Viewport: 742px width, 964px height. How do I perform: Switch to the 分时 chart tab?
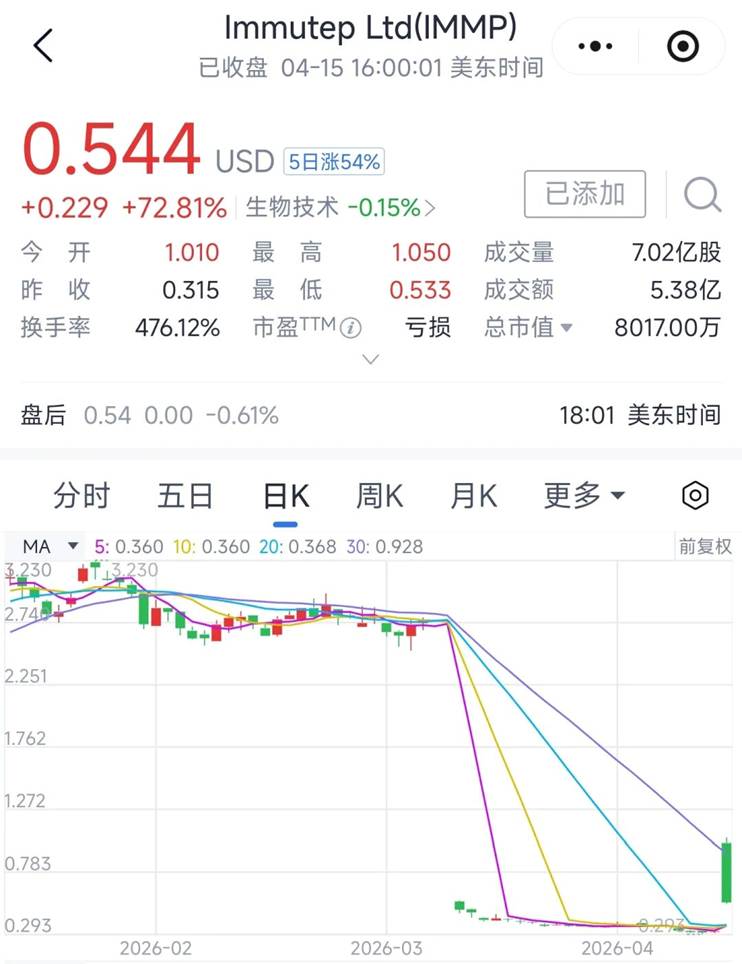82,495
